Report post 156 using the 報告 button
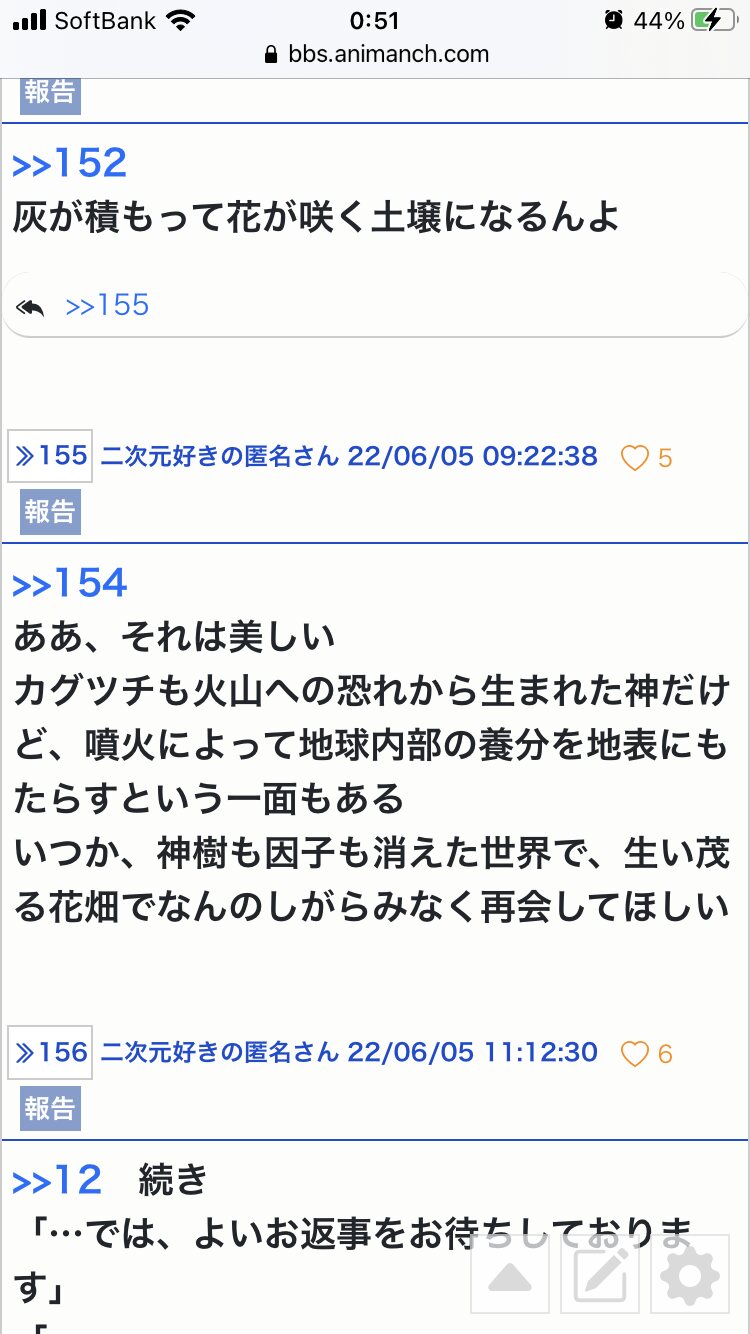This screenshot has width=750, height=1334. pos(50,1108)
